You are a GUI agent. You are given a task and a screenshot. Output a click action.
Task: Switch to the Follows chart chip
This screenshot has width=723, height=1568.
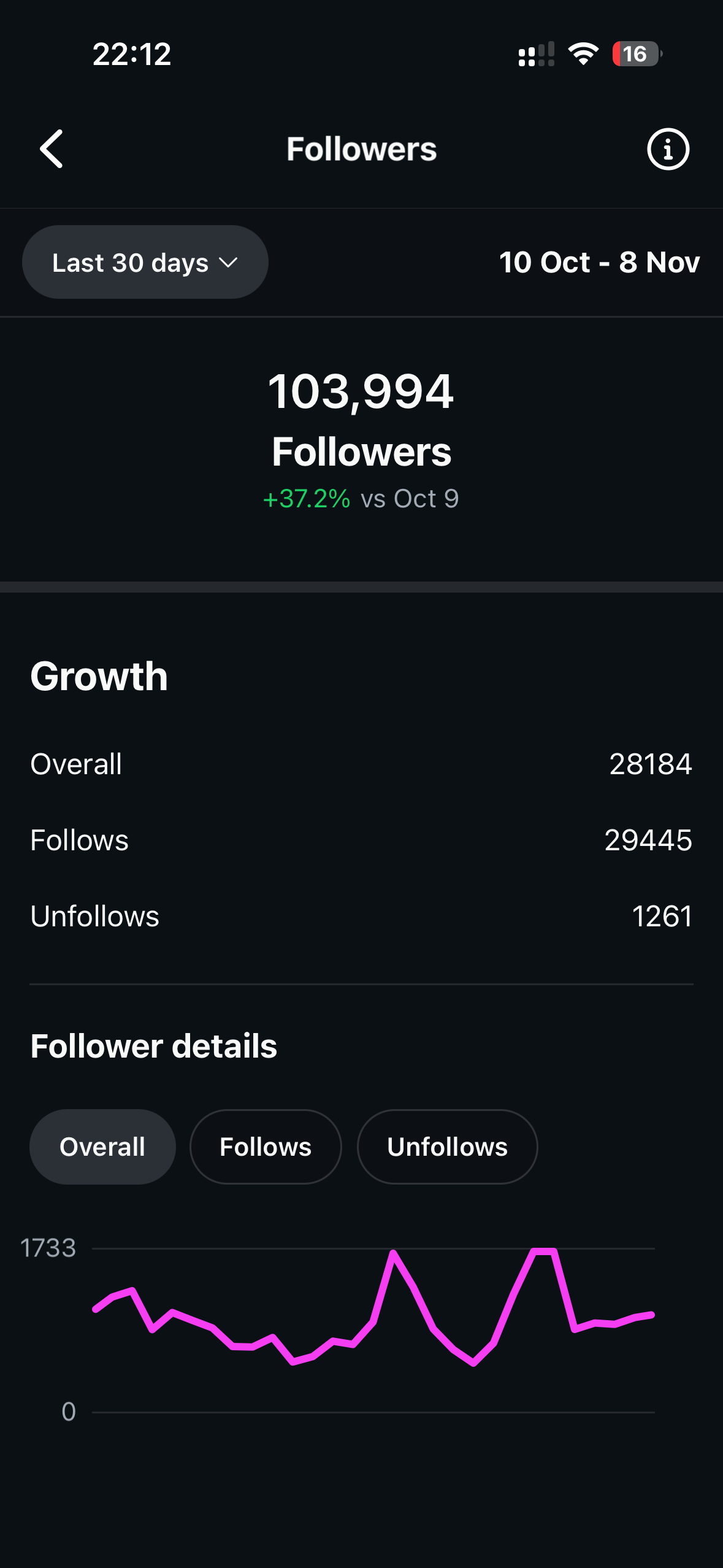tap(266, 1147)
